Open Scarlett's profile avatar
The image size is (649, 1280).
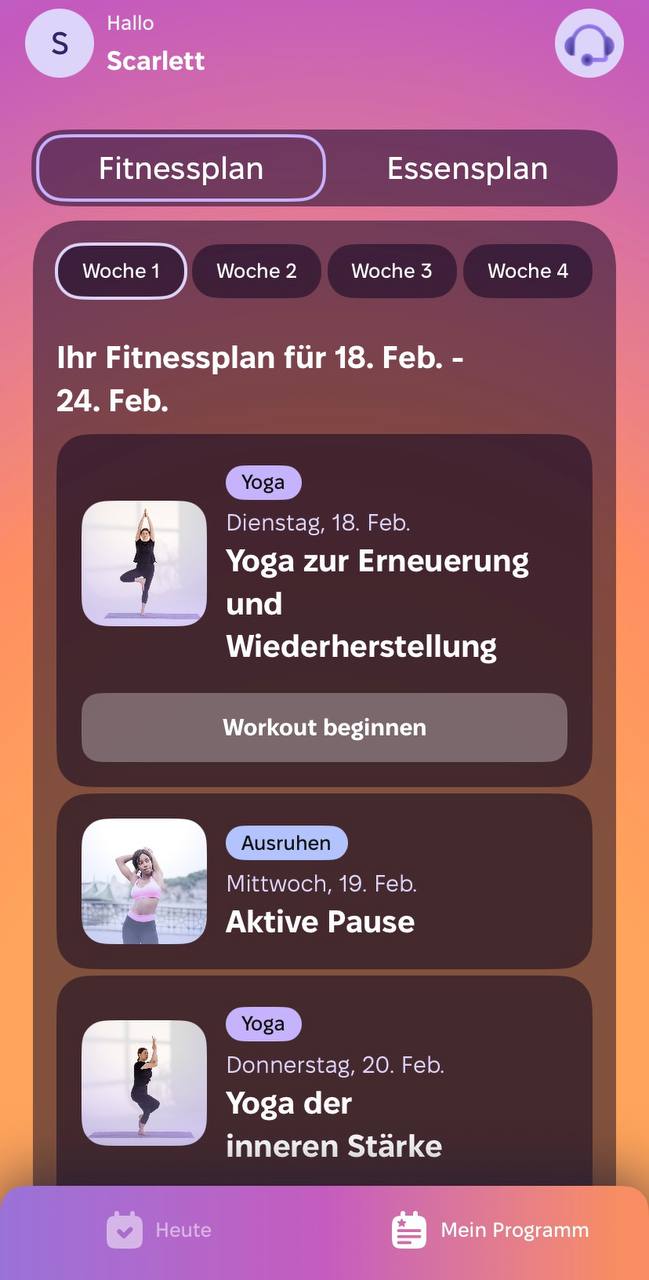coord(59,44)
